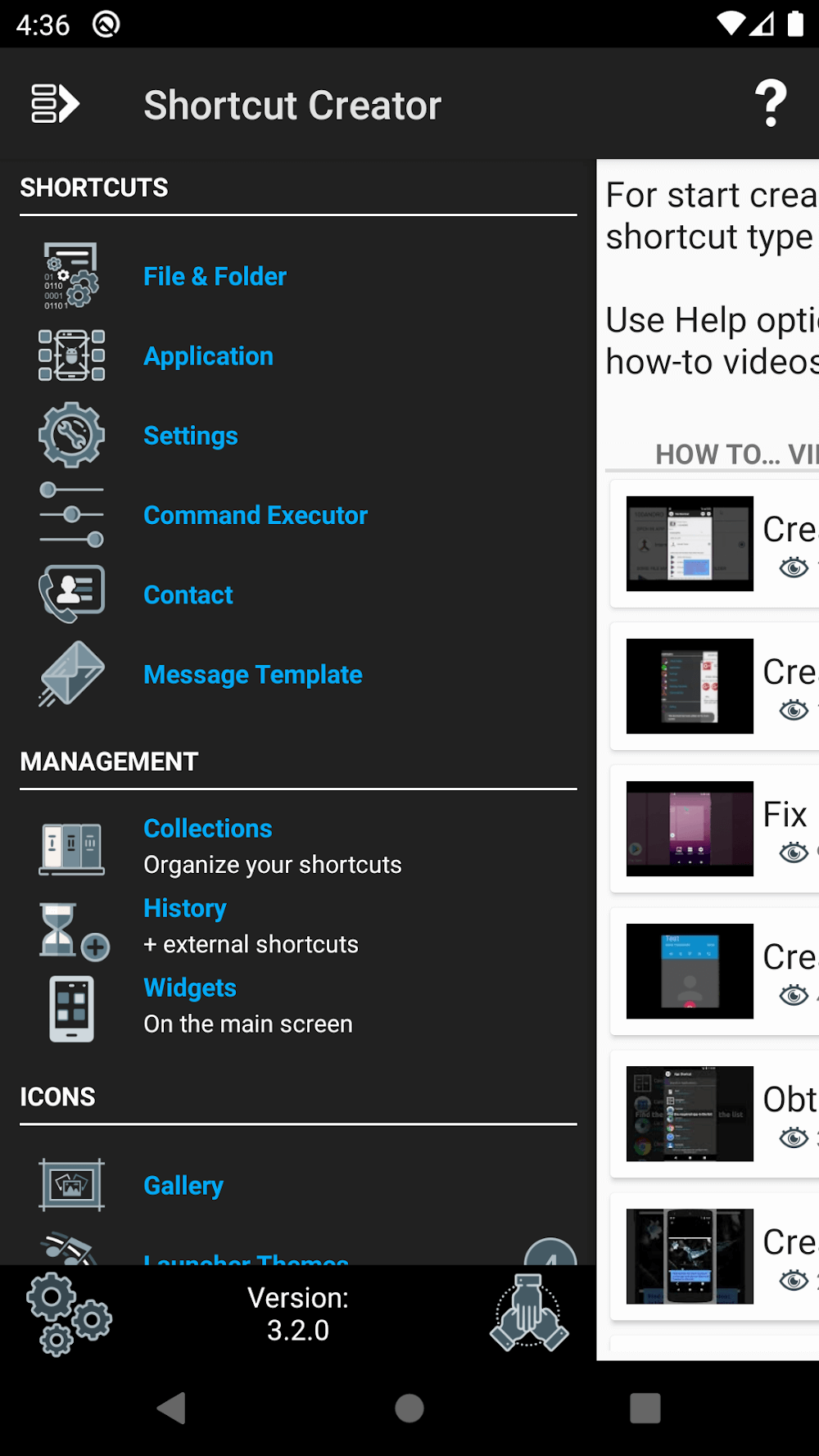Open the Help question mark
Screen dimensions: 819x1456
(770, 104)
